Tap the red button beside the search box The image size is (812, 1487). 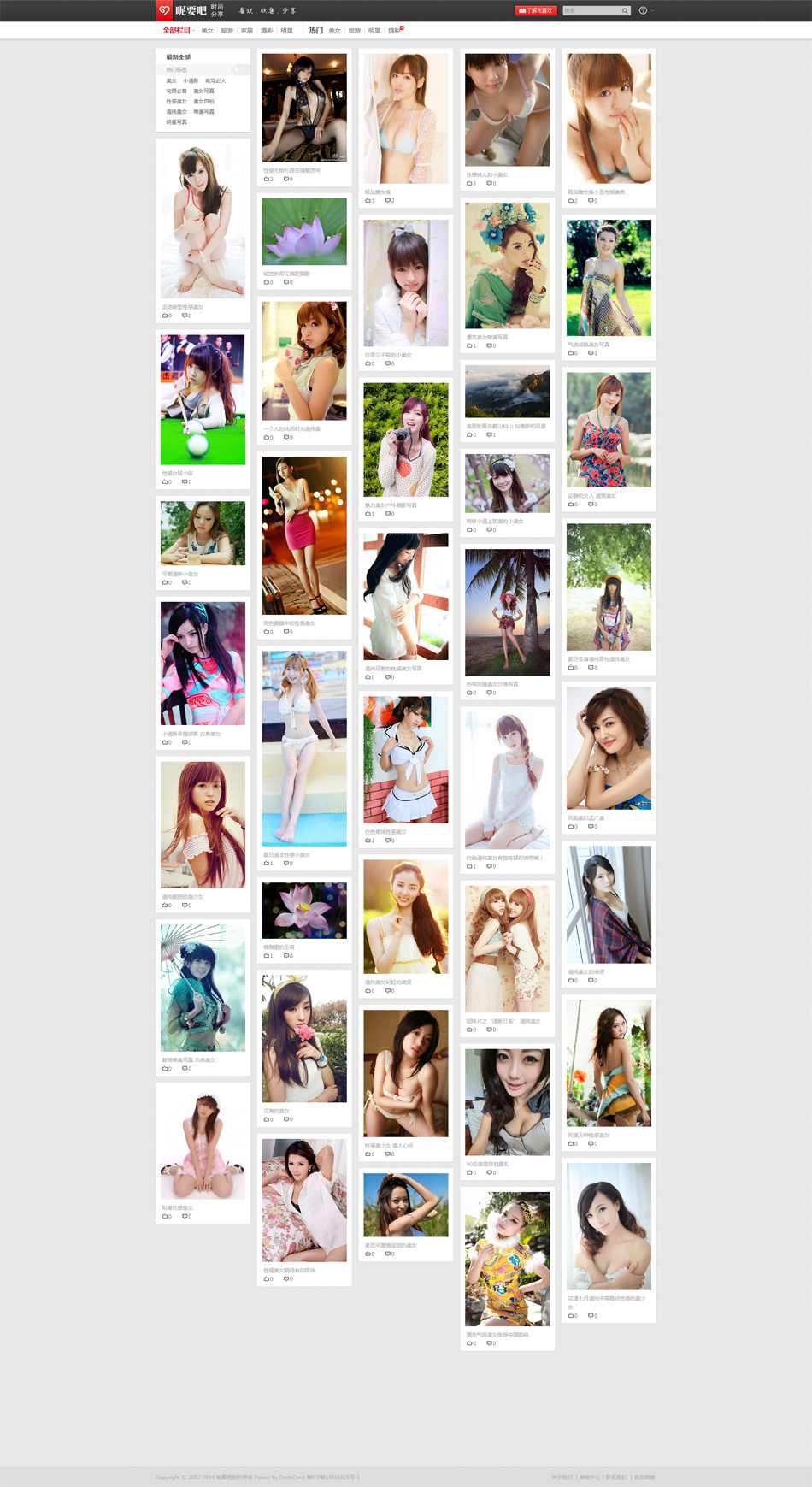535,10
